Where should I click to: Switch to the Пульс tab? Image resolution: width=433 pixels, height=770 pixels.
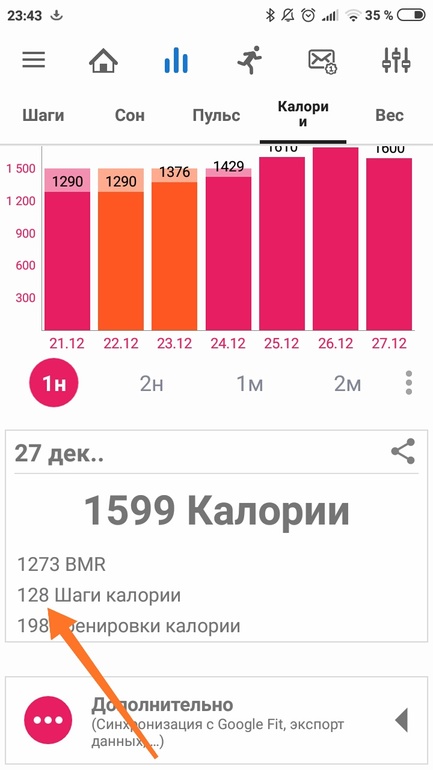(216, 115)
